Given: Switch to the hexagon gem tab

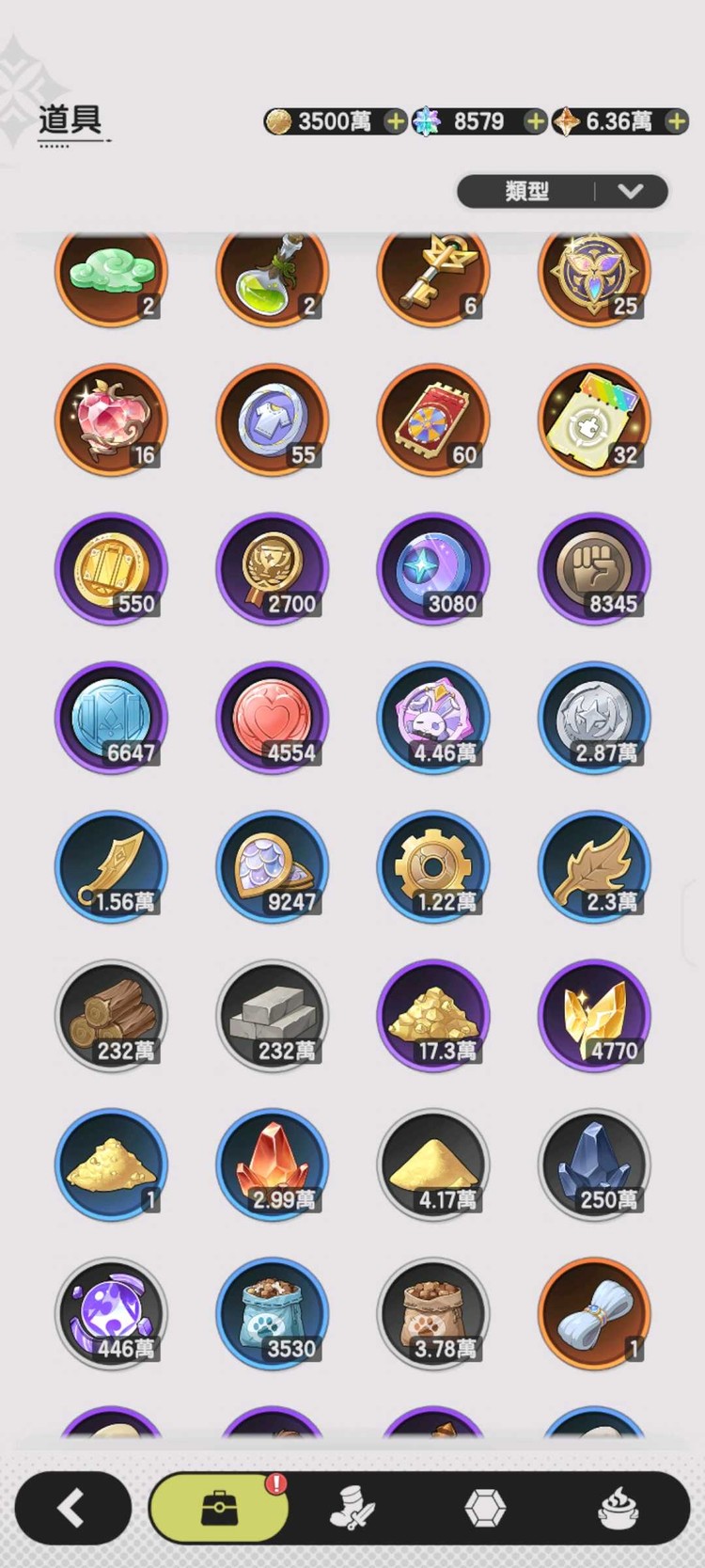Looking at the screenshot, I should coord(485,1509).
